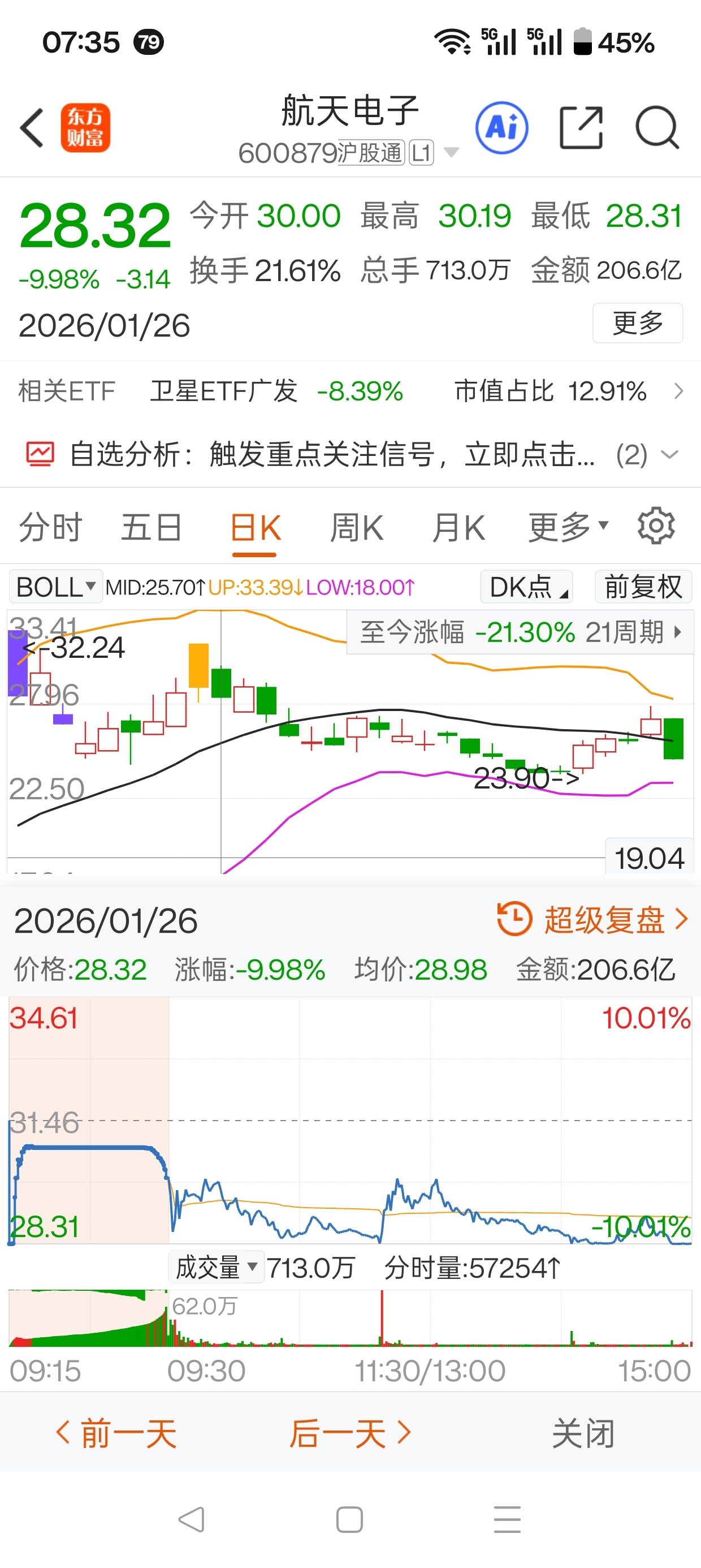Image resolution: width=701 pixels, height=1568 pixels.
Task: Switch to the 分时 chart tab
Action: click(x=50, y=527)
